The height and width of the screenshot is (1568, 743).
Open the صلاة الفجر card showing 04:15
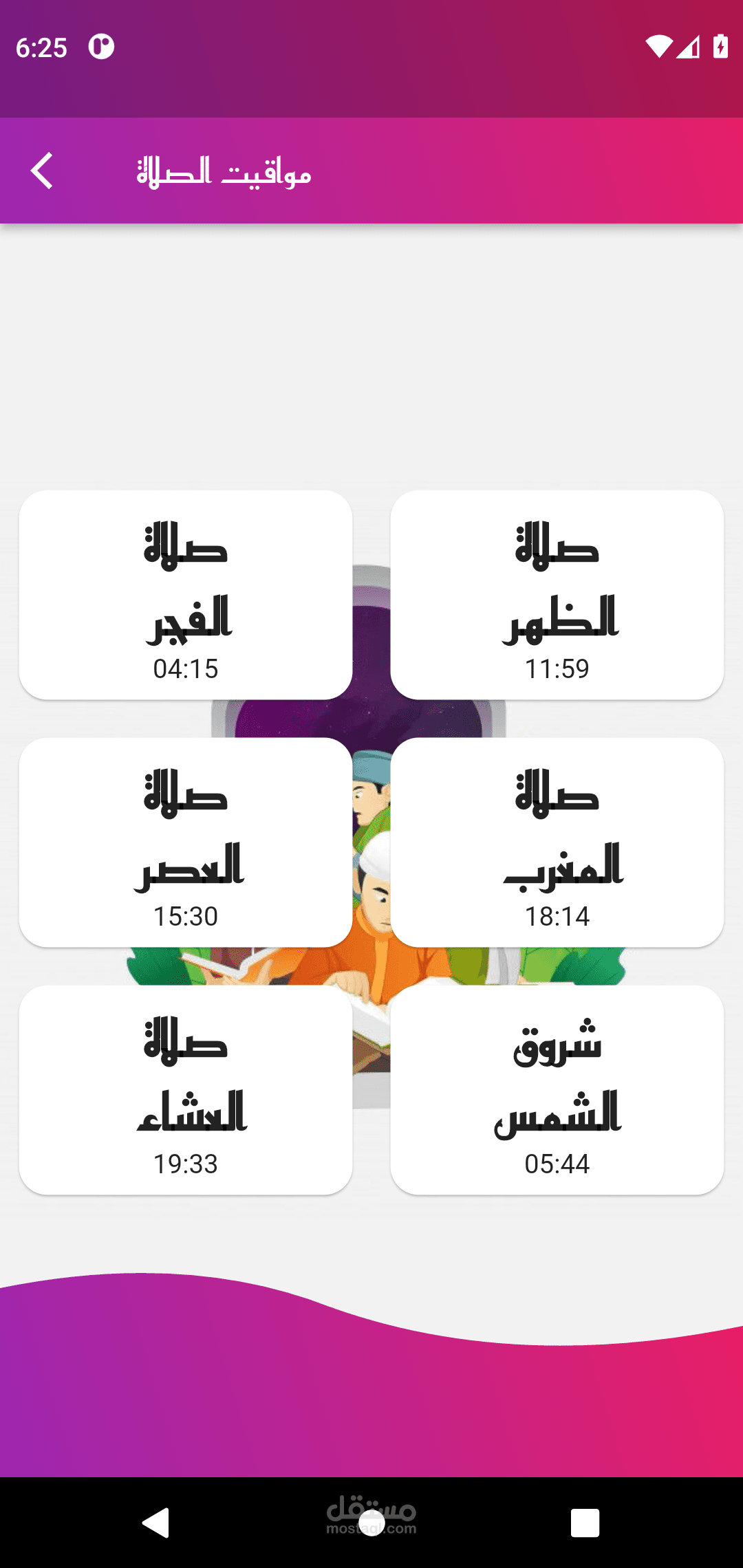(x=186, y=595)
